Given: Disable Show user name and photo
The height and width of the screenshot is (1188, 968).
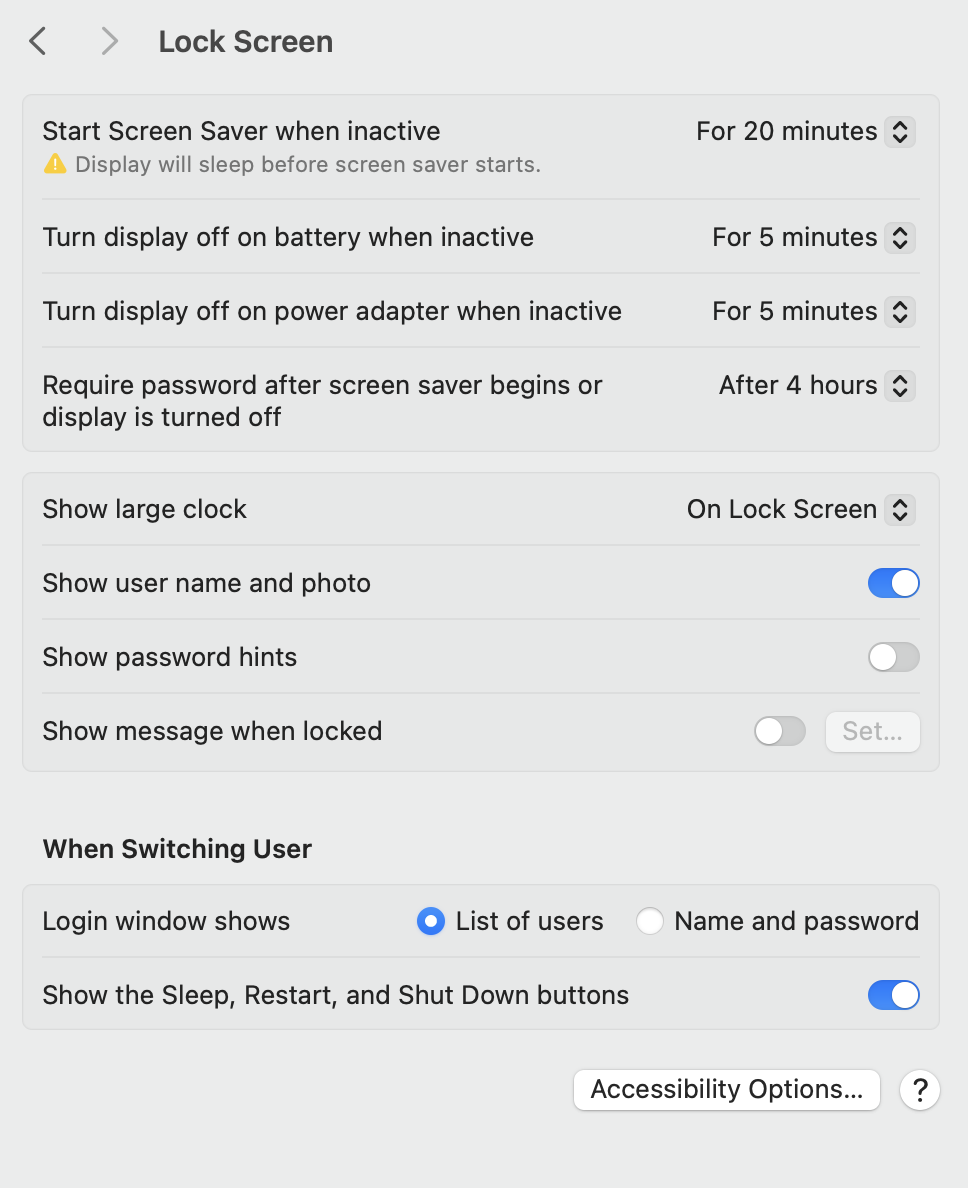Looking at the screenshot, I should 893,583.
